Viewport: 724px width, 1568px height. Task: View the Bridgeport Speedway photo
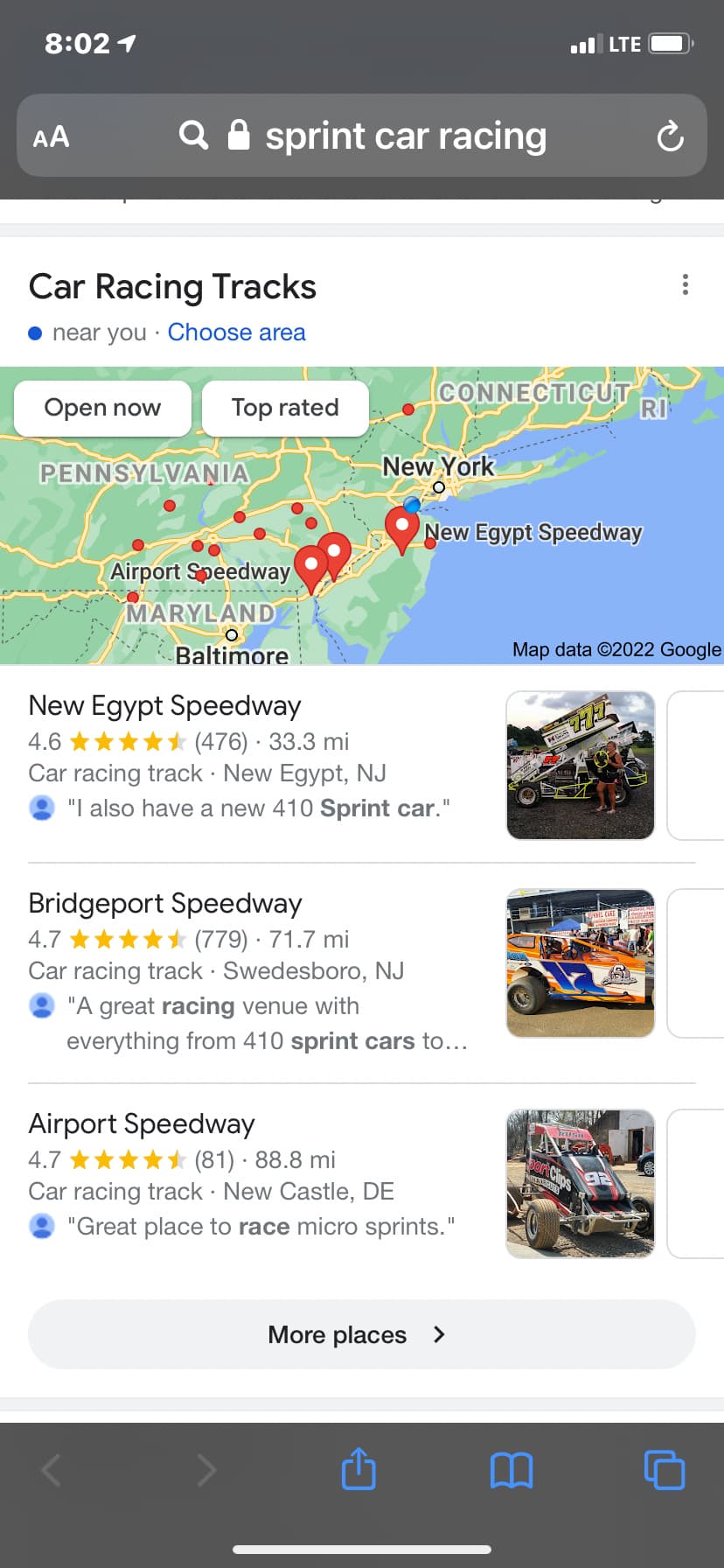pyautogui.click(x=581, y=963)
